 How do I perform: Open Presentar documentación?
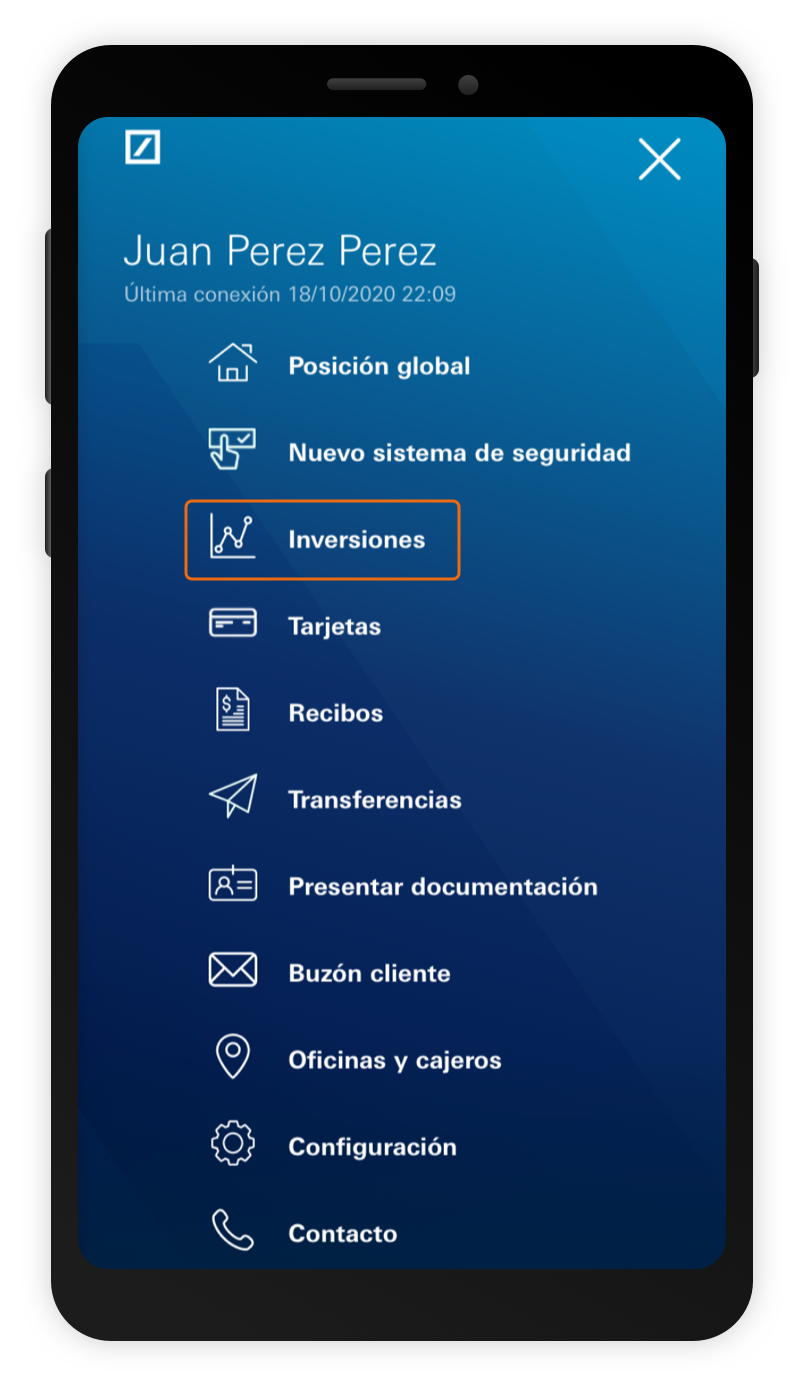(x=442, y=887)
